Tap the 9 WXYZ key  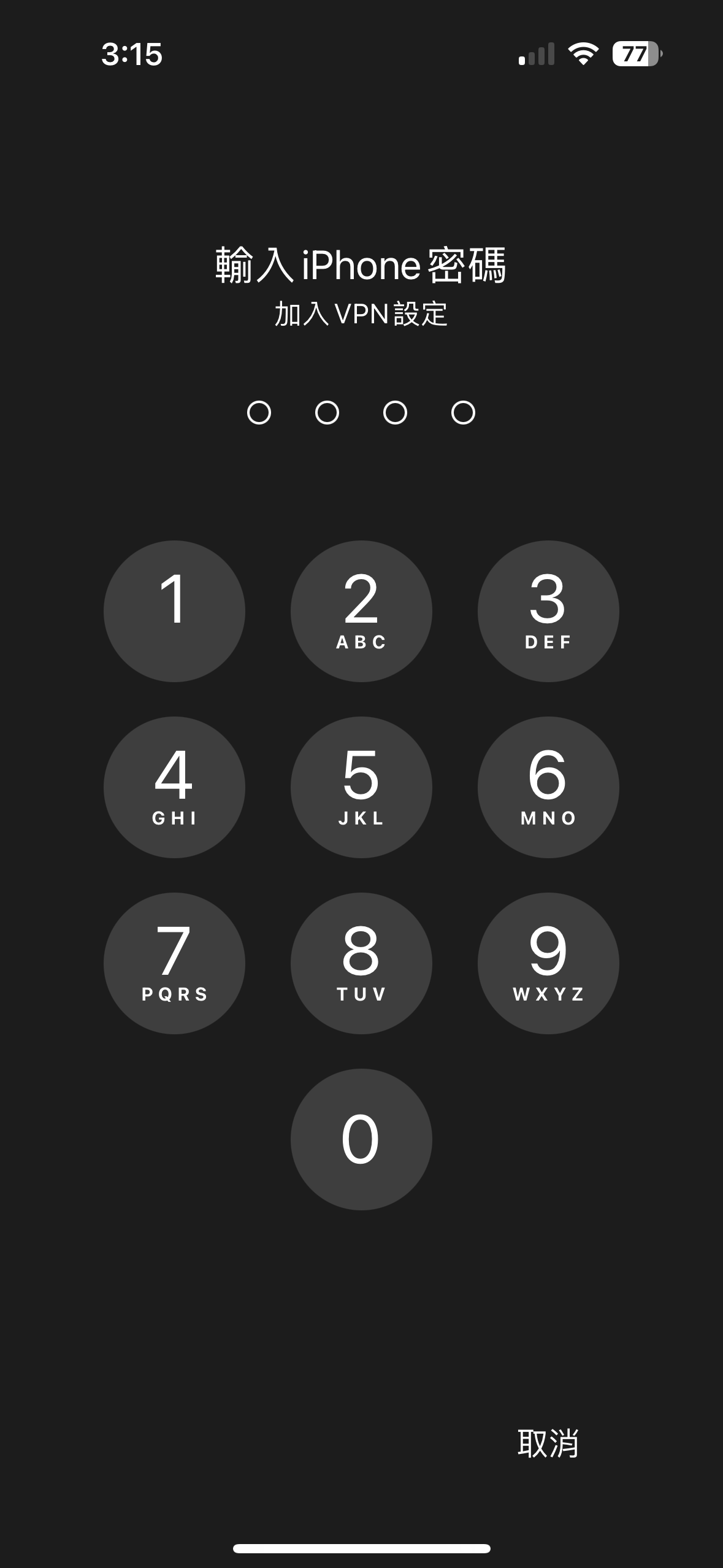click(x=548, y=963)
